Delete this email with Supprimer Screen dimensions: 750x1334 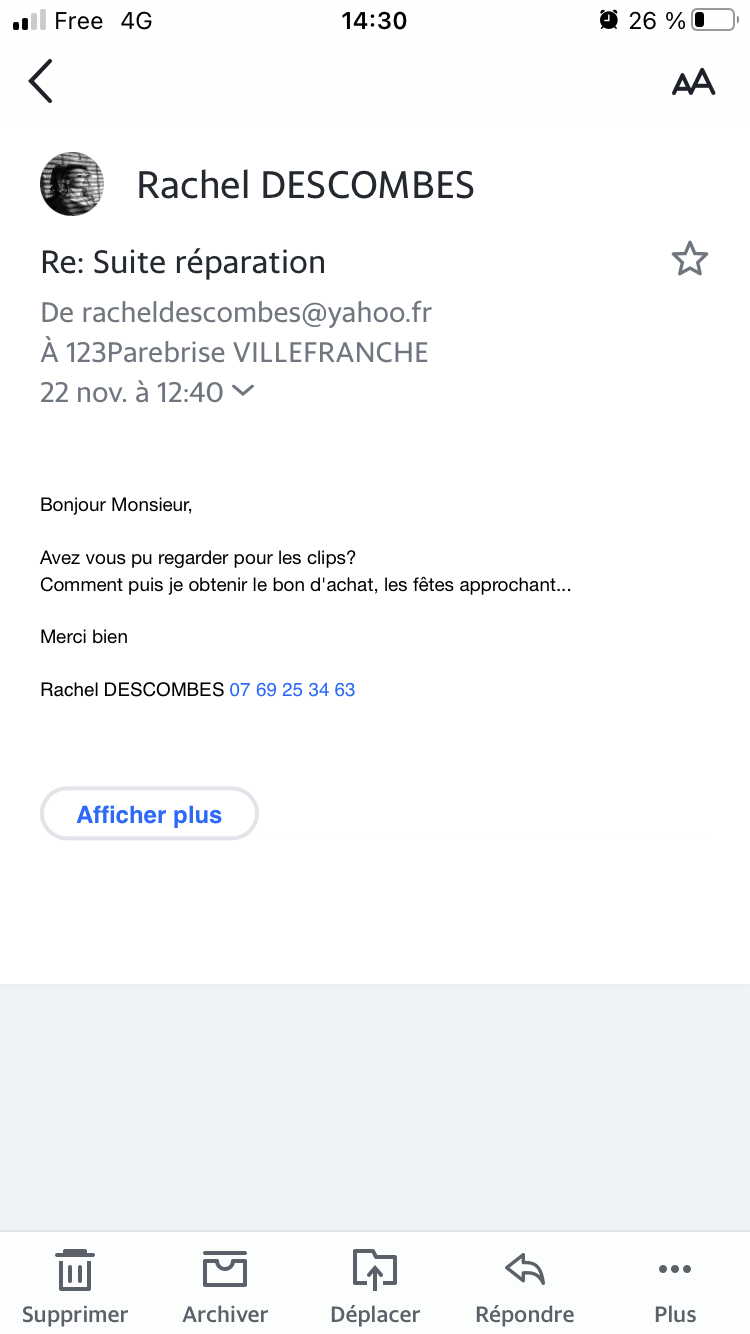[x=75, y=1285]
